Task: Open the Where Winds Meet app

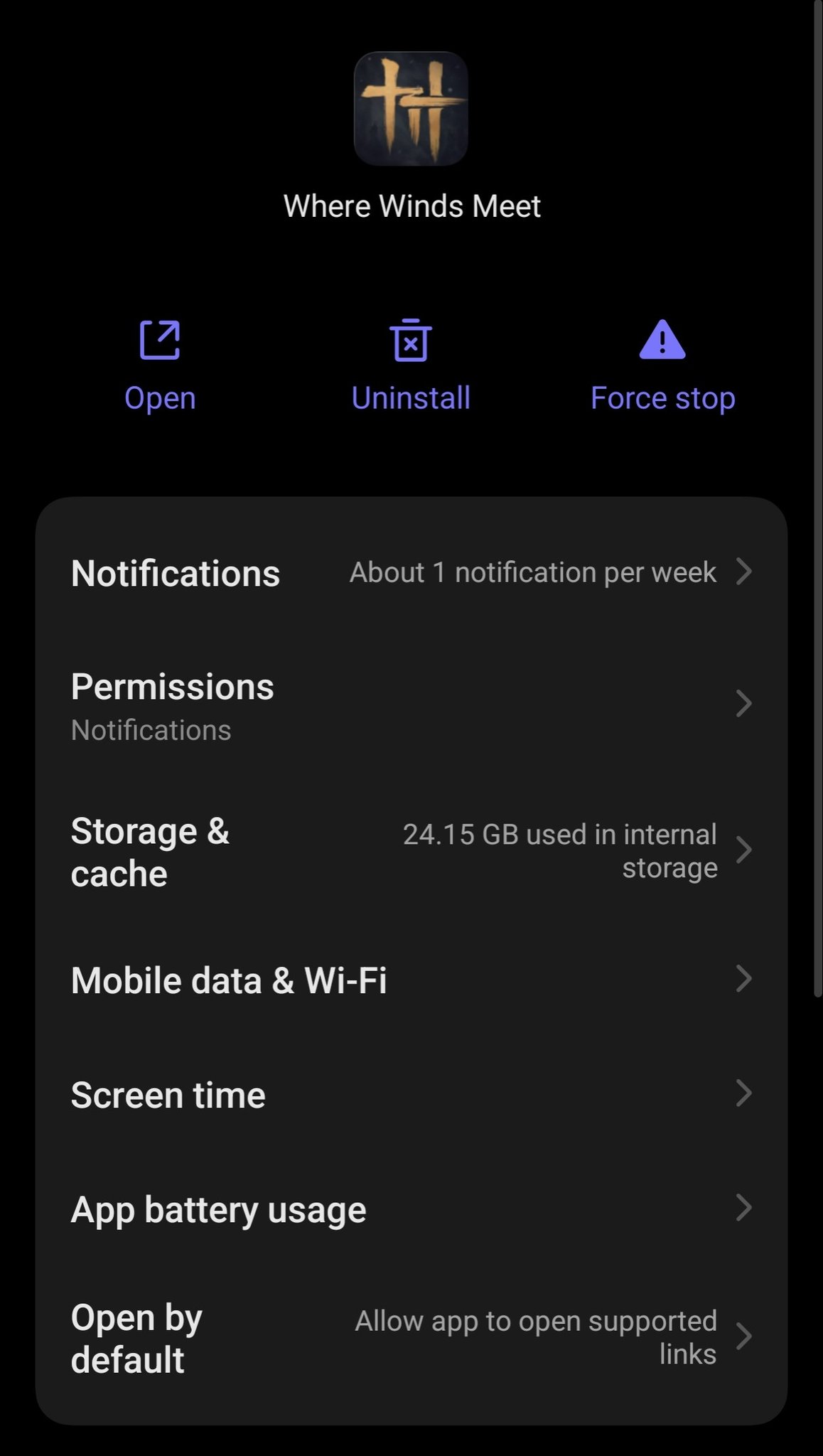Action: click(x=160, y=366)
